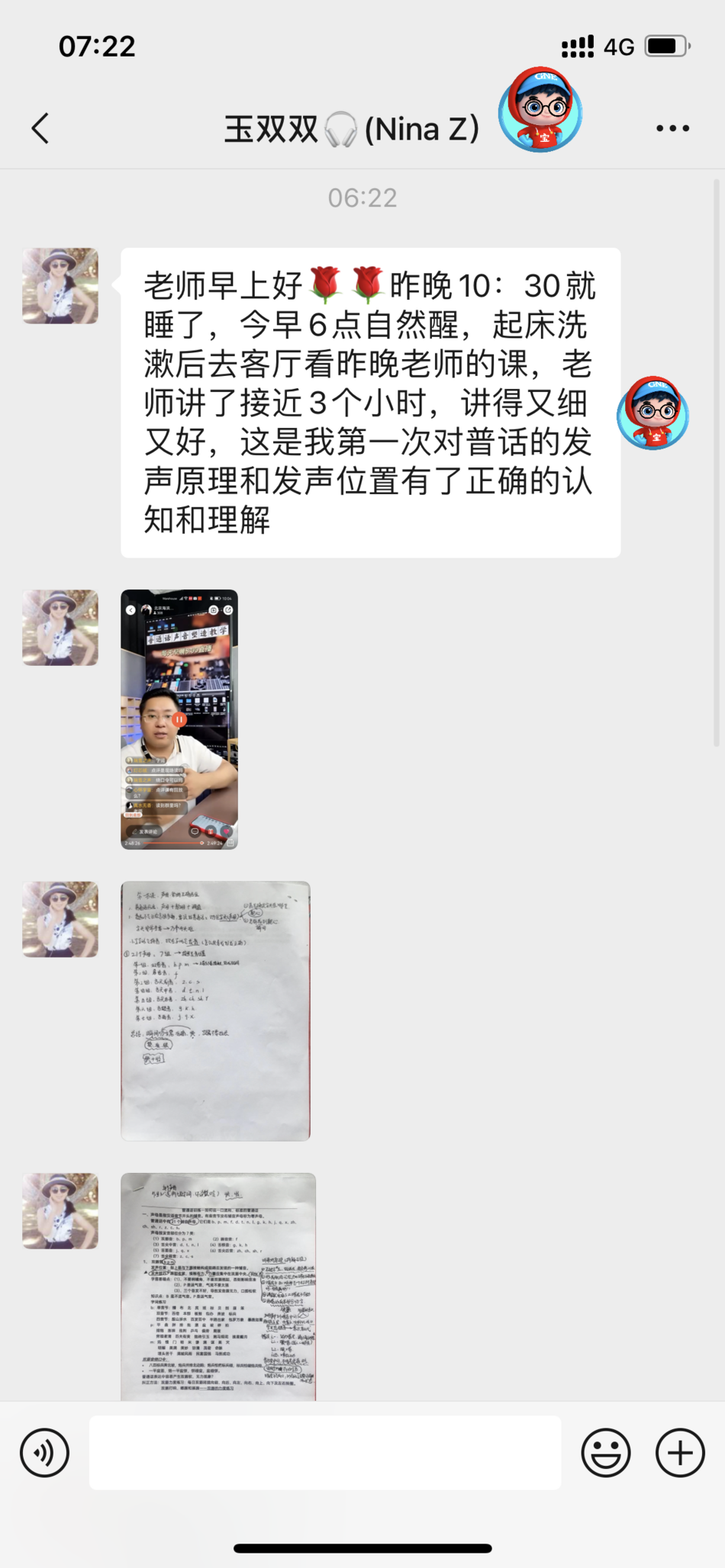View the printed notes photo with annotations
This screenshot has height=1568, width=725.
tap(218, 1286)
